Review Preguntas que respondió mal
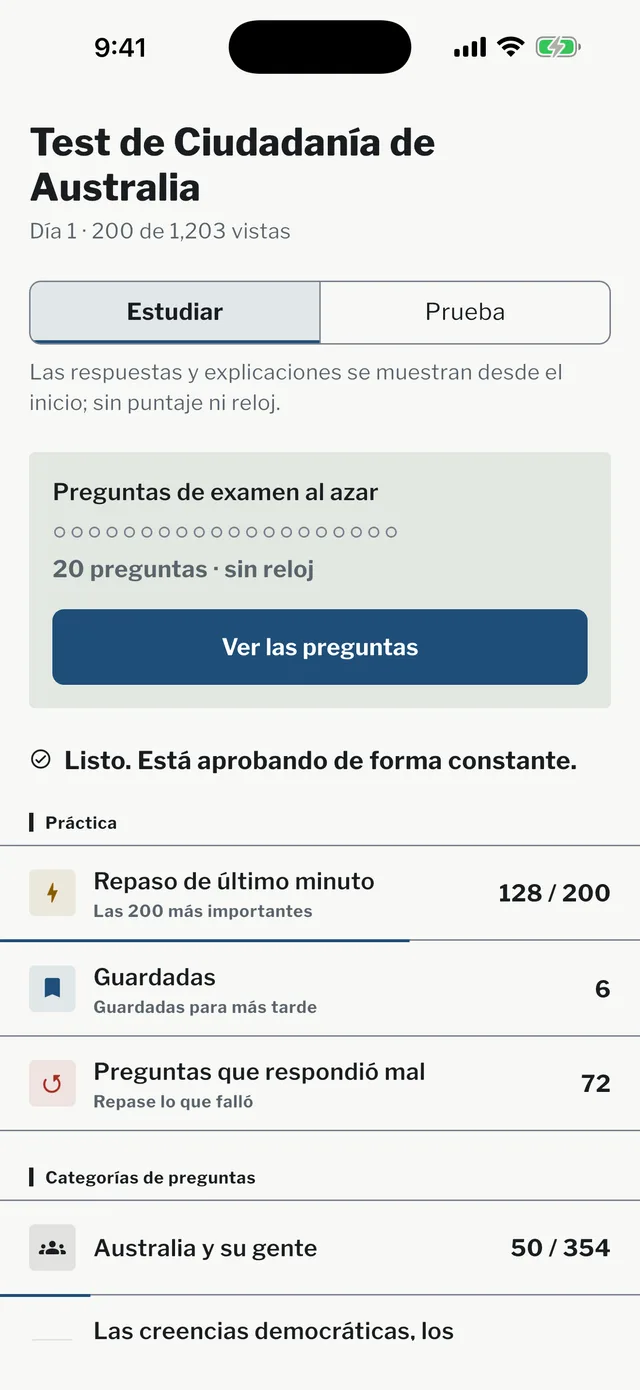The height and width of the screenshot is (1390, 640). pos(320,1084)
